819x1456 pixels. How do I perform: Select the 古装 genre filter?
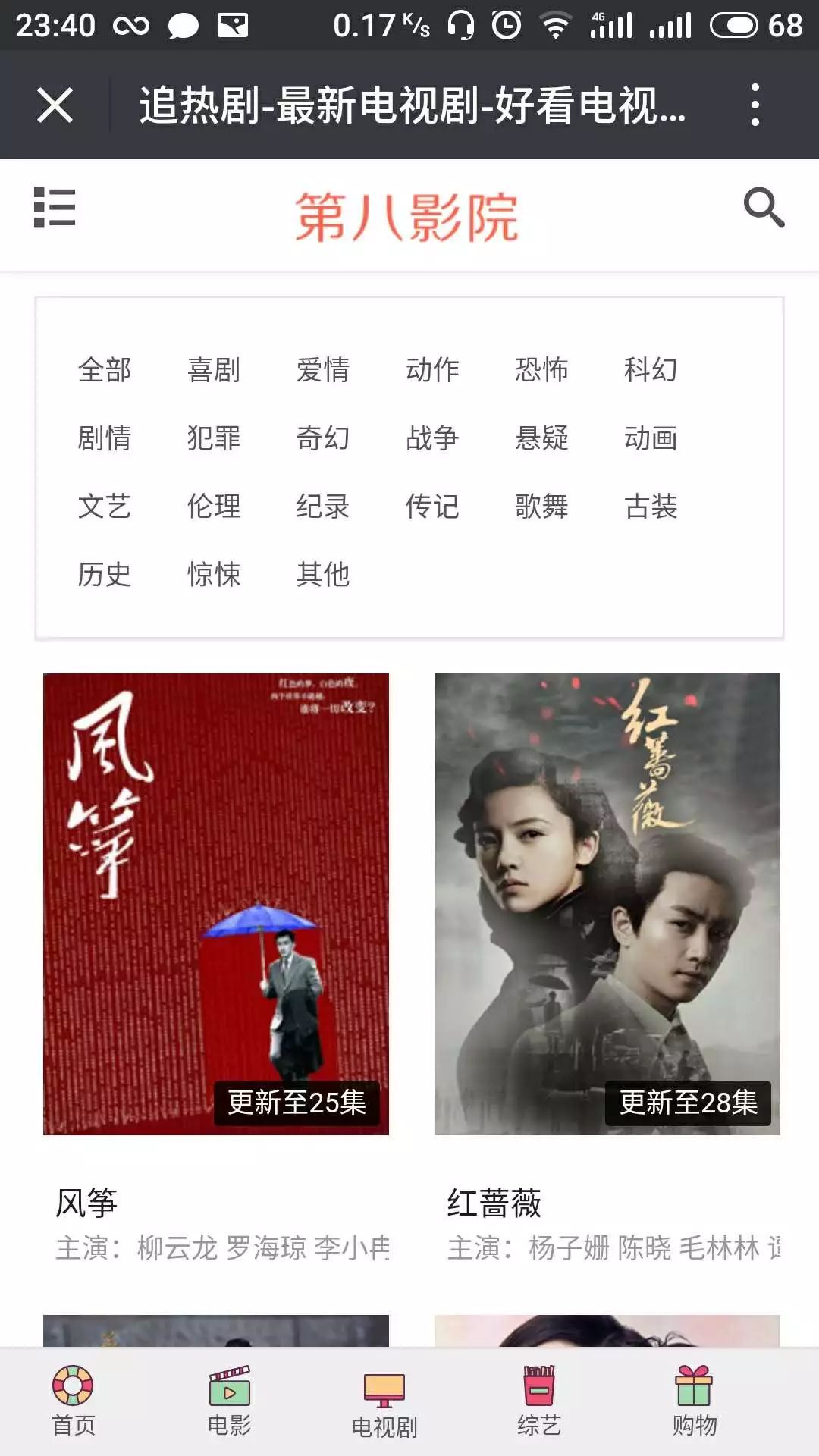point(651,507)
